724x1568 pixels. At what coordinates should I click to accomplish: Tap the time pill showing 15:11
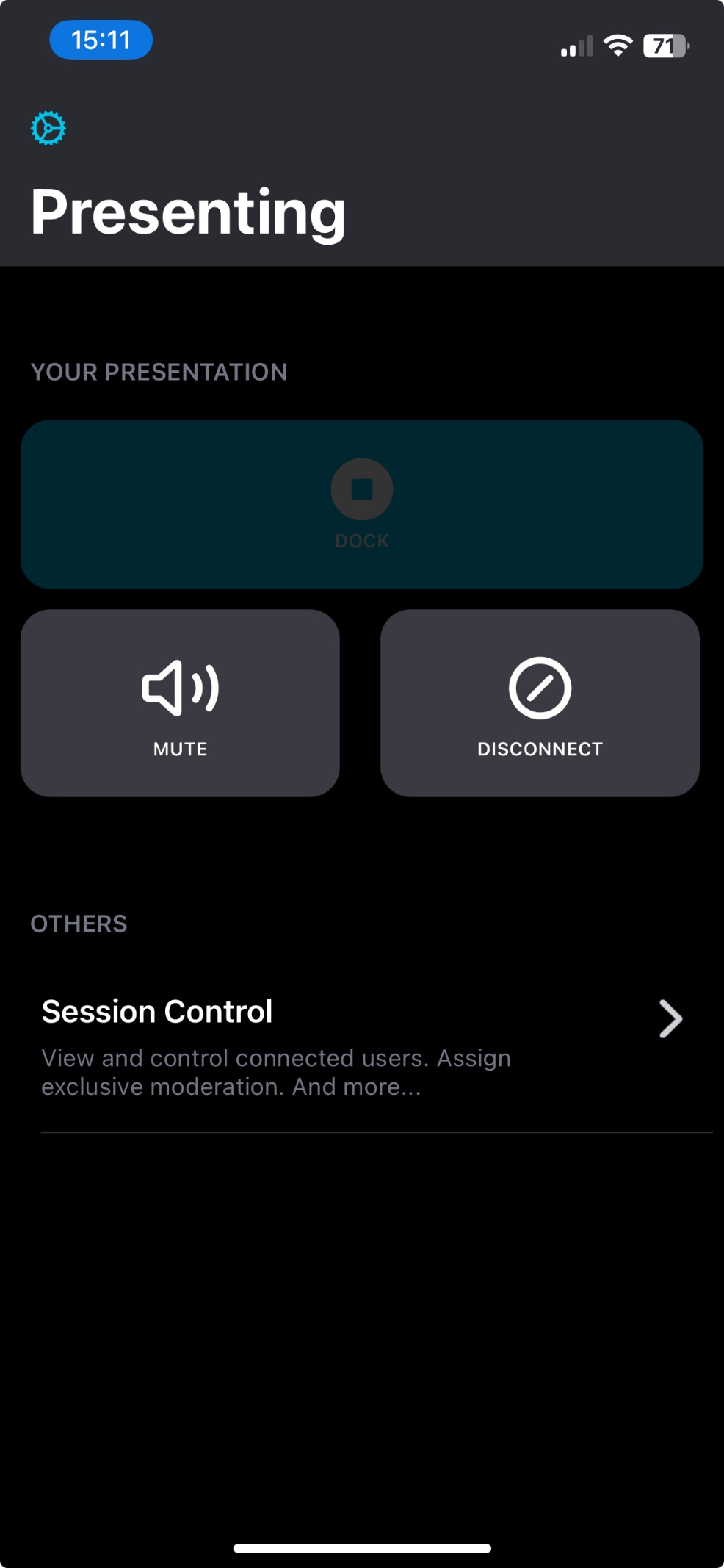(x=101, y=40)
